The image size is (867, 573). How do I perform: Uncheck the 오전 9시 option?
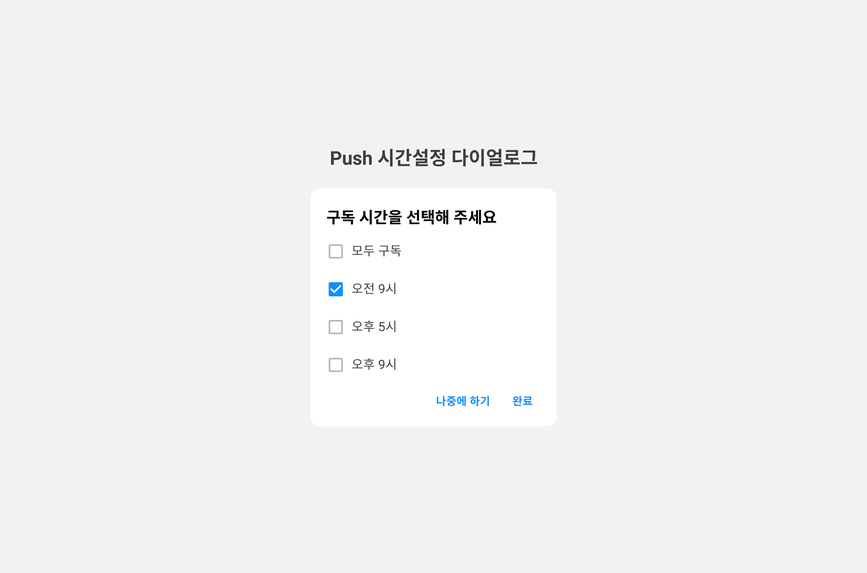tap(336, 289)
